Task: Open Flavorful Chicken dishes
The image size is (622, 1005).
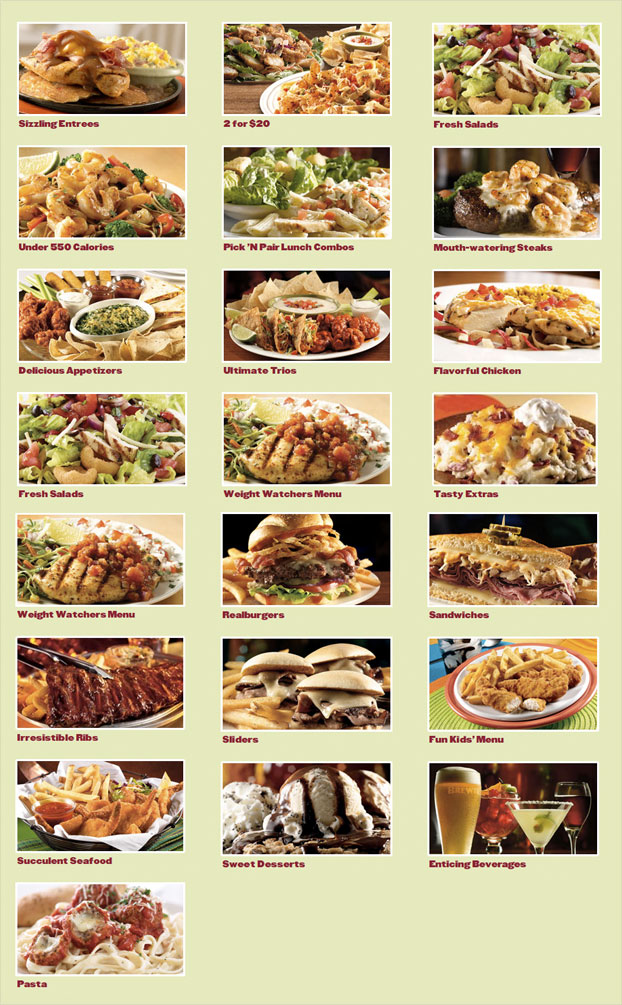Action: tap(516, 315)
